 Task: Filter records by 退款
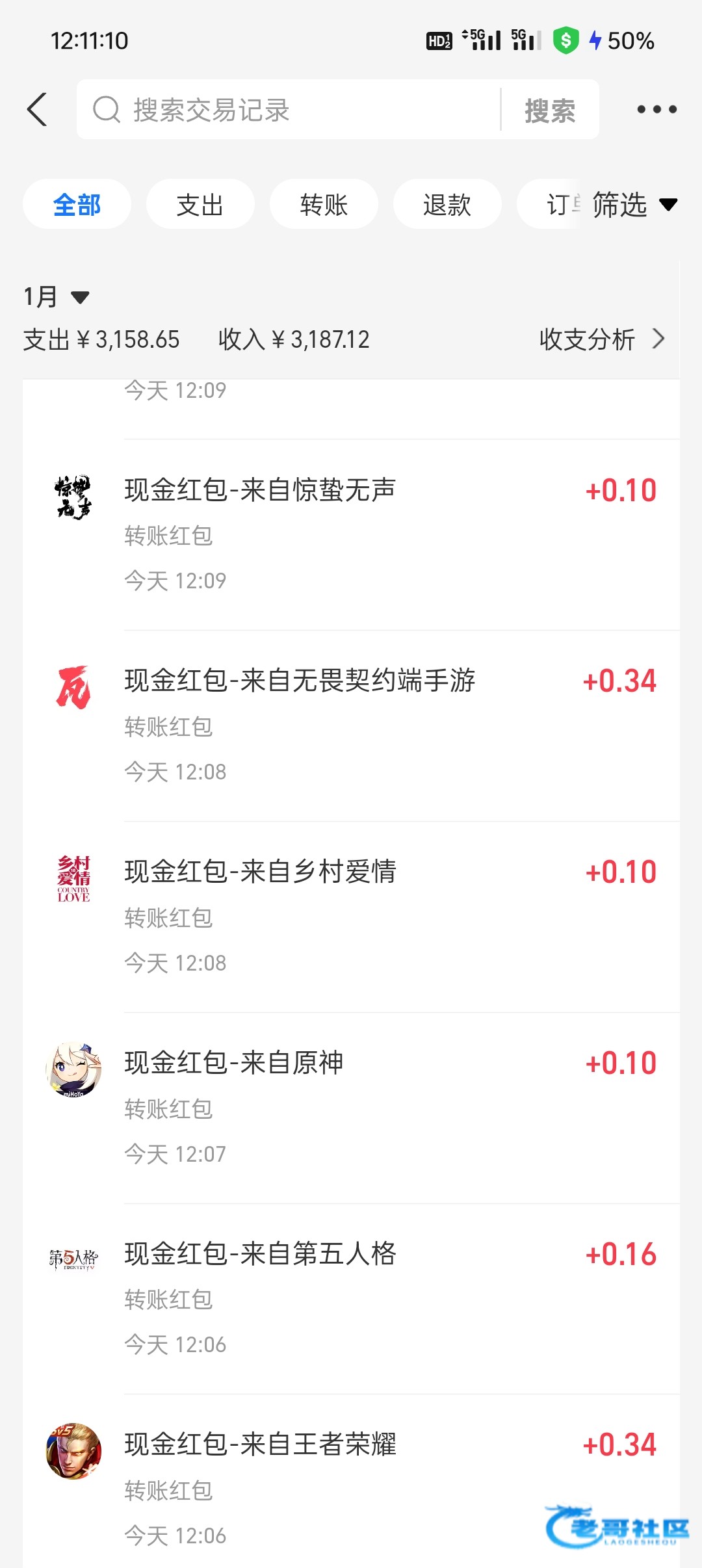(x=447, y=205)
